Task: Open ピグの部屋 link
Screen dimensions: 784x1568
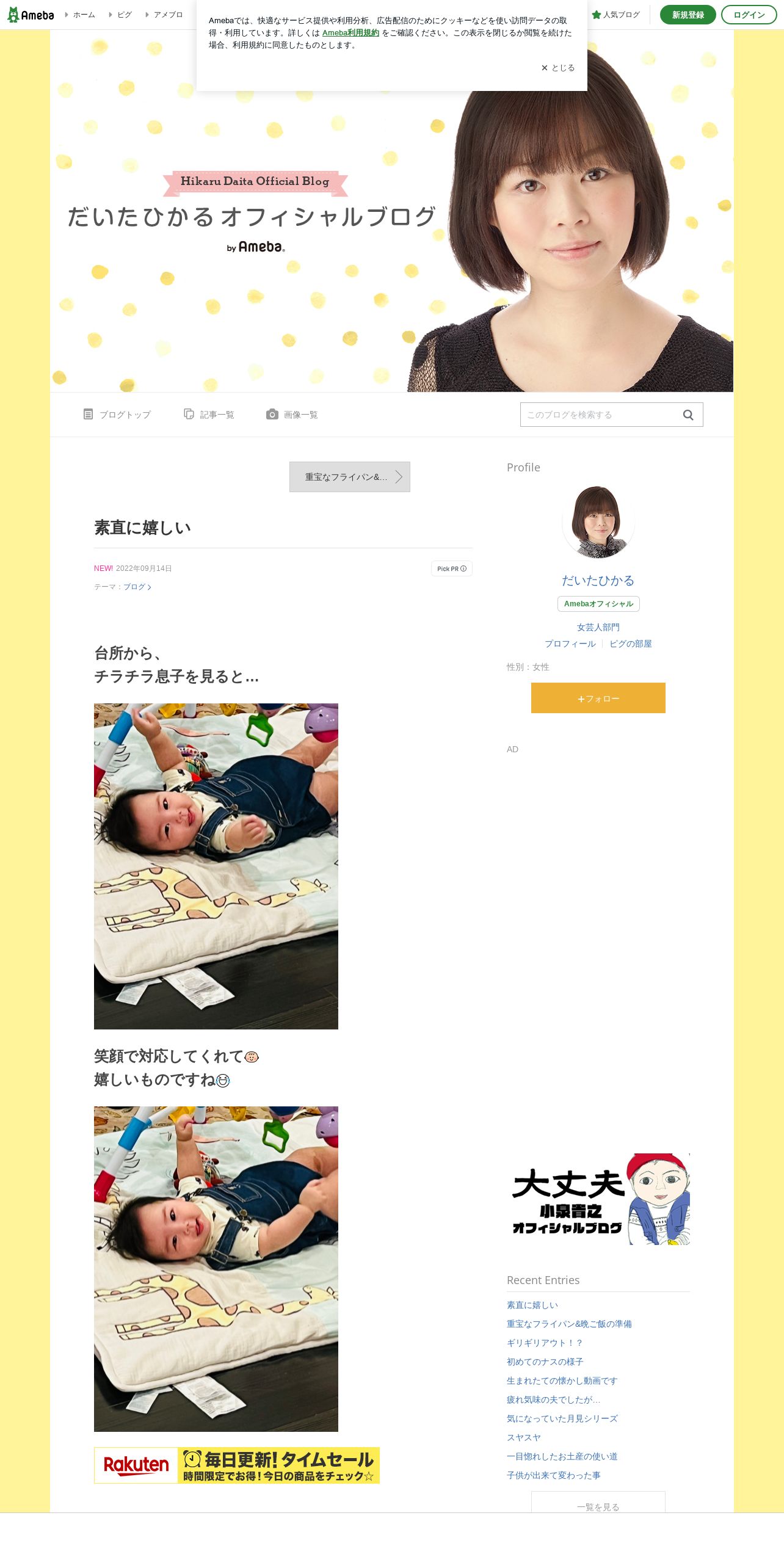Action: coord(631,644)
